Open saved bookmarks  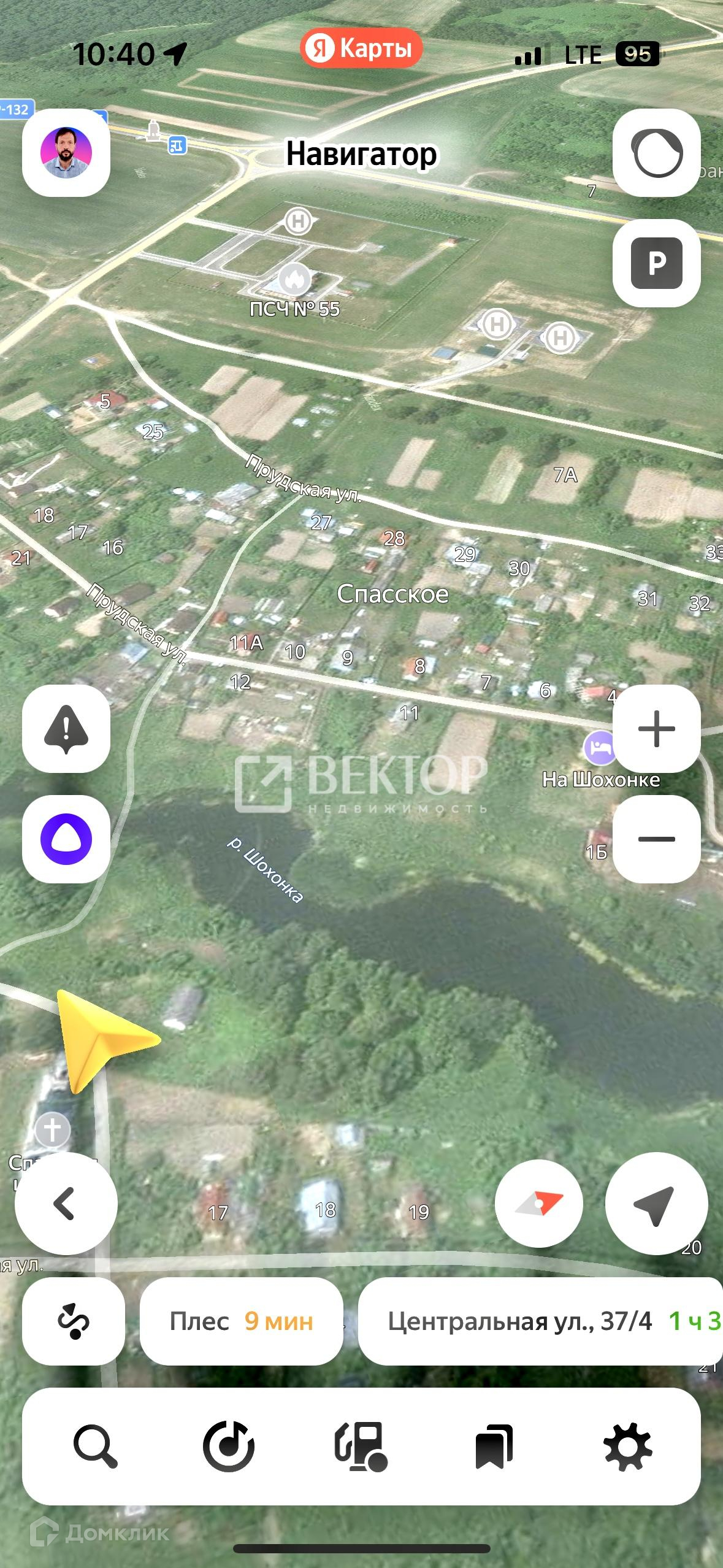494,1447
